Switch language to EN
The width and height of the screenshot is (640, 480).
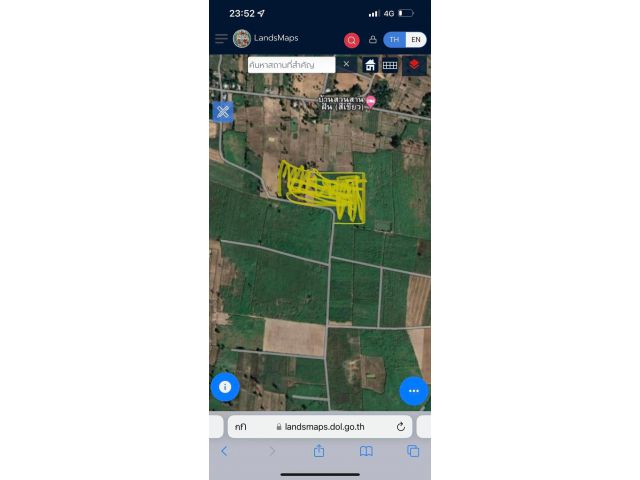click(x=415, y=40)
